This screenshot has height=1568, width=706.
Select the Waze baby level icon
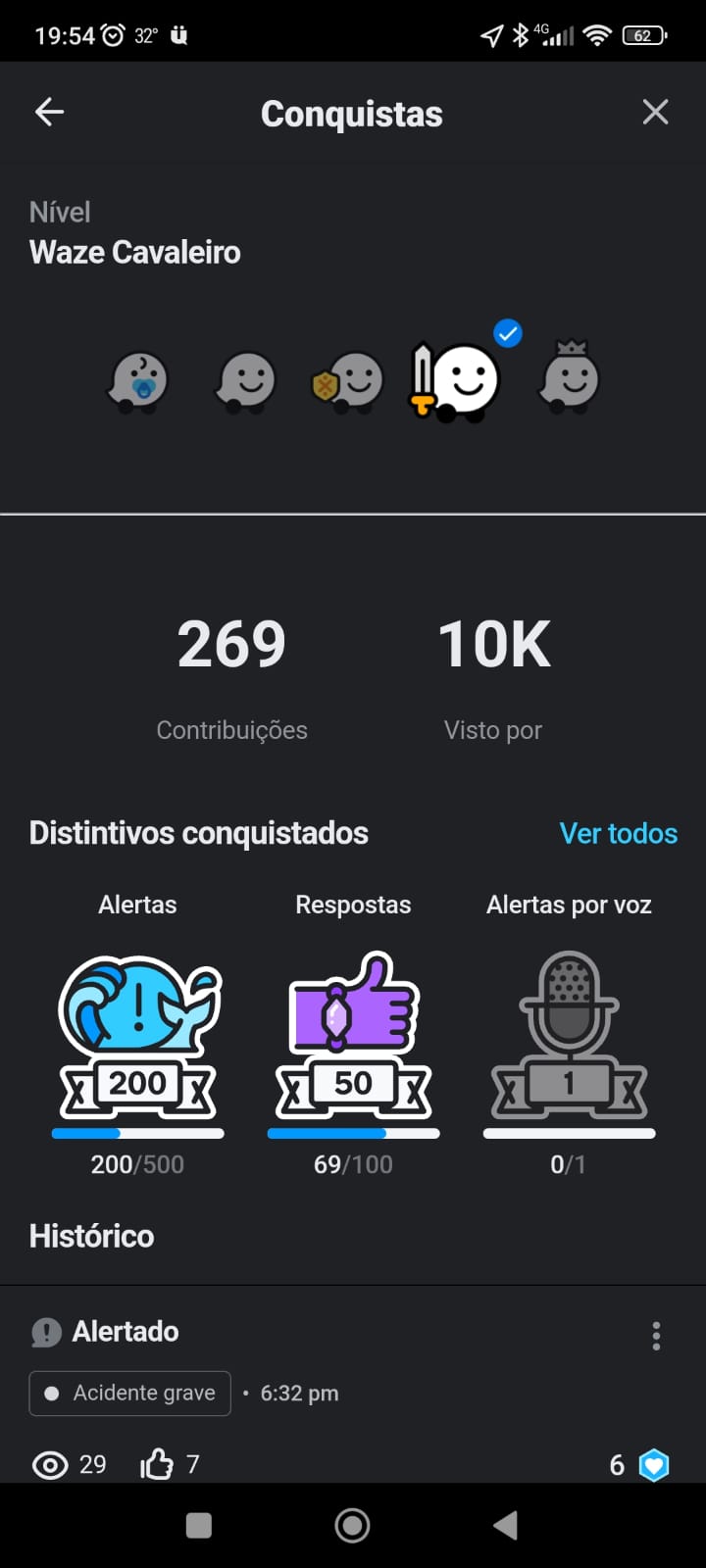pos(138,382)
